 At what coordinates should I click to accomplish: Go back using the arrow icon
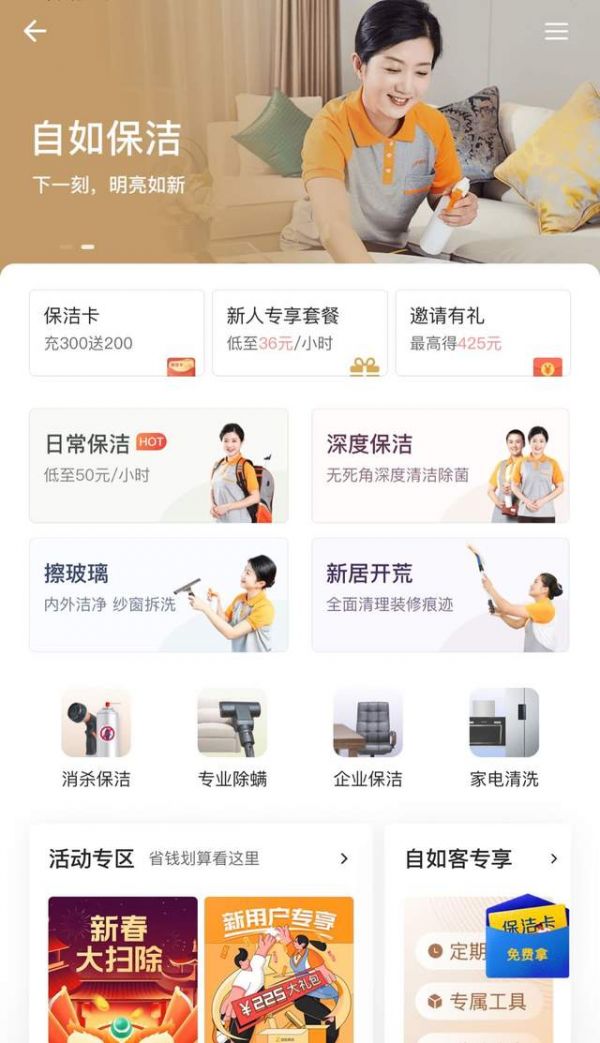(x=35, y=32)
